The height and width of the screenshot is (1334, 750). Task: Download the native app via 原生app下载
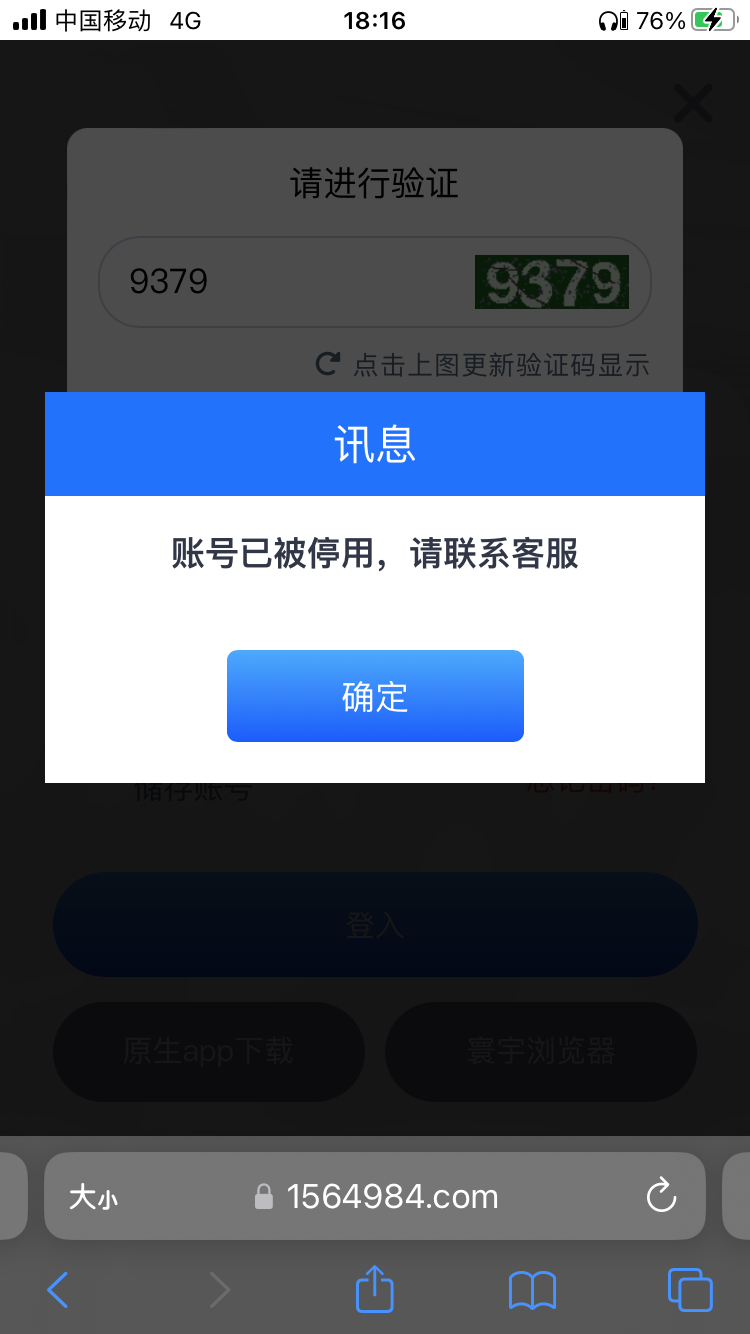click(209, 1052)
